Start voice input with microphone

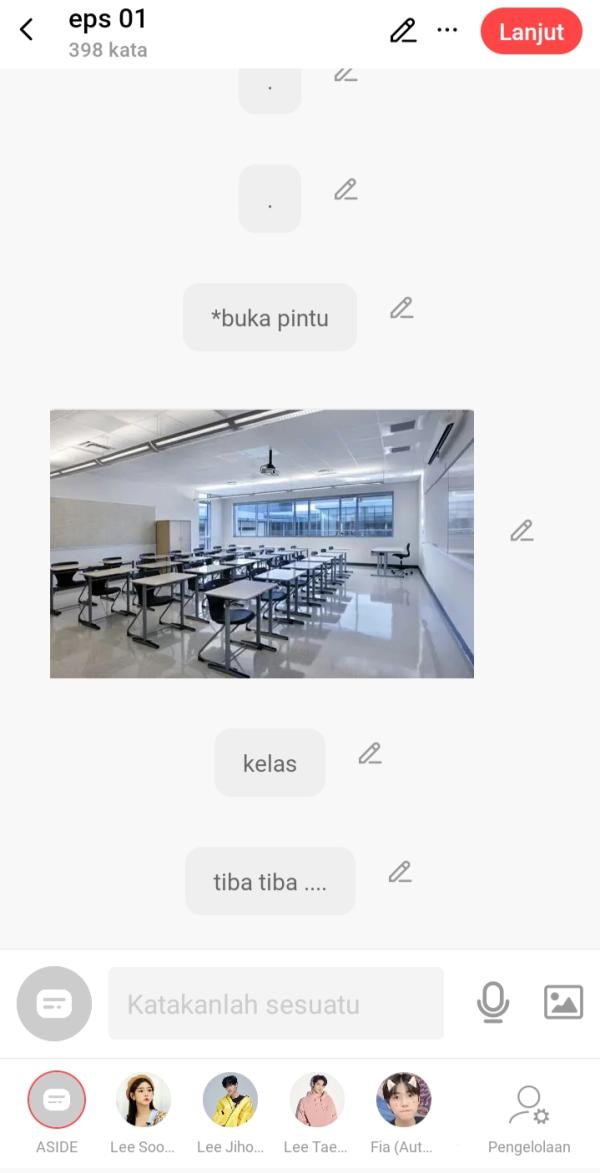[492, 1002]
